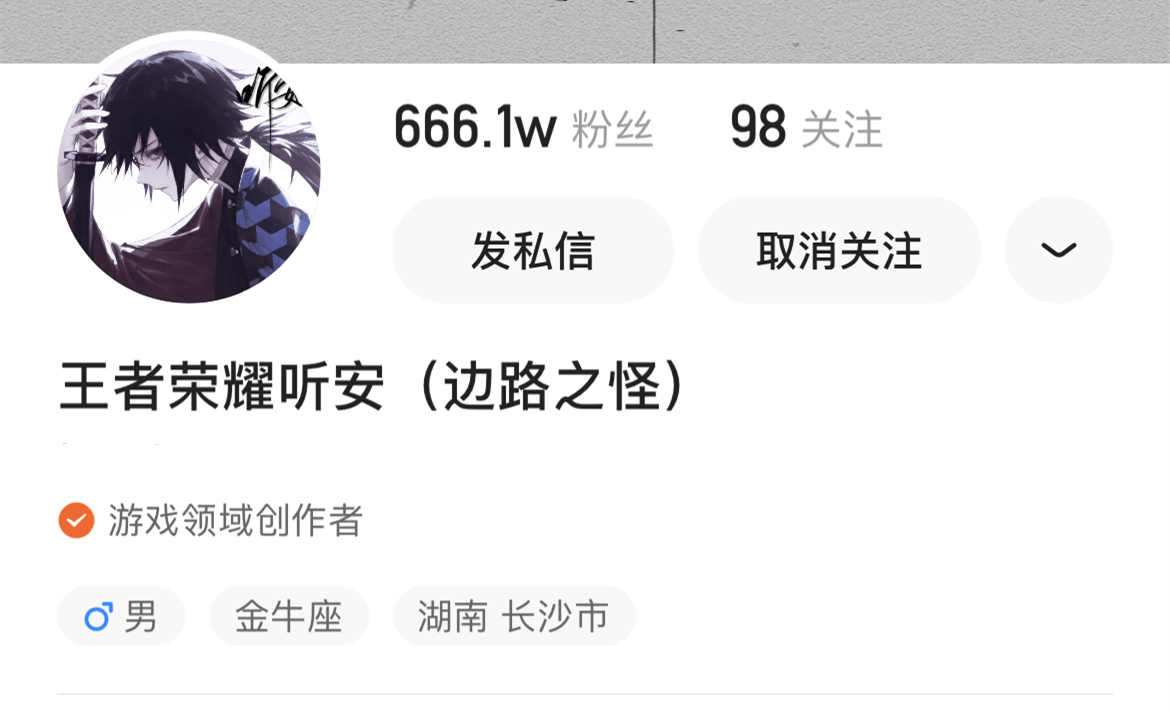The width and height of the screenshot is (1170, 716).
Task: View the 666.1w 粉丝 followers list
Action: pos(523,130)
